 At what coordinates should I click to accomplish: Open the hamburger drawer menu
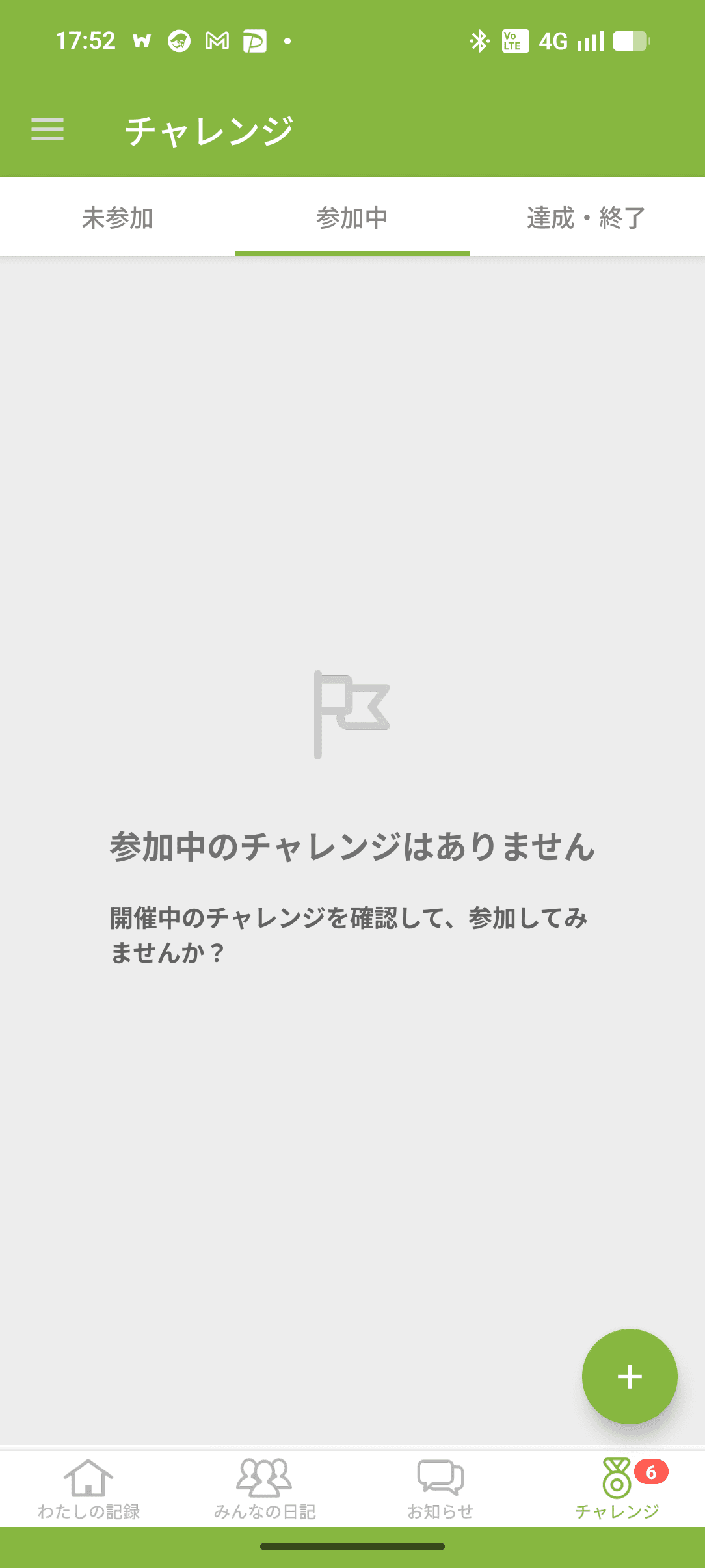(x=47, y=130)
